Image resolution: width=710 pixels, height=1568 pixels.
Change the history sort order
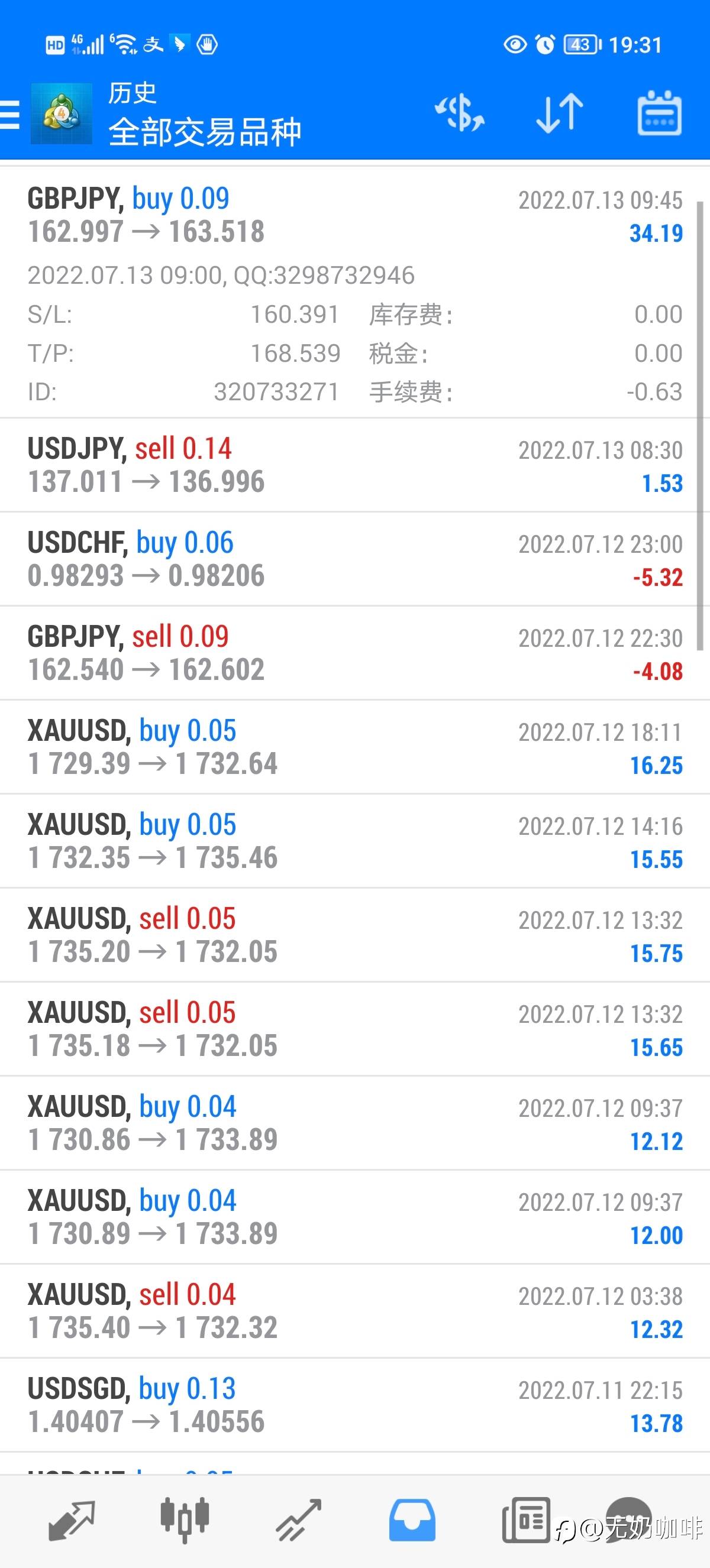pos(560,113)
